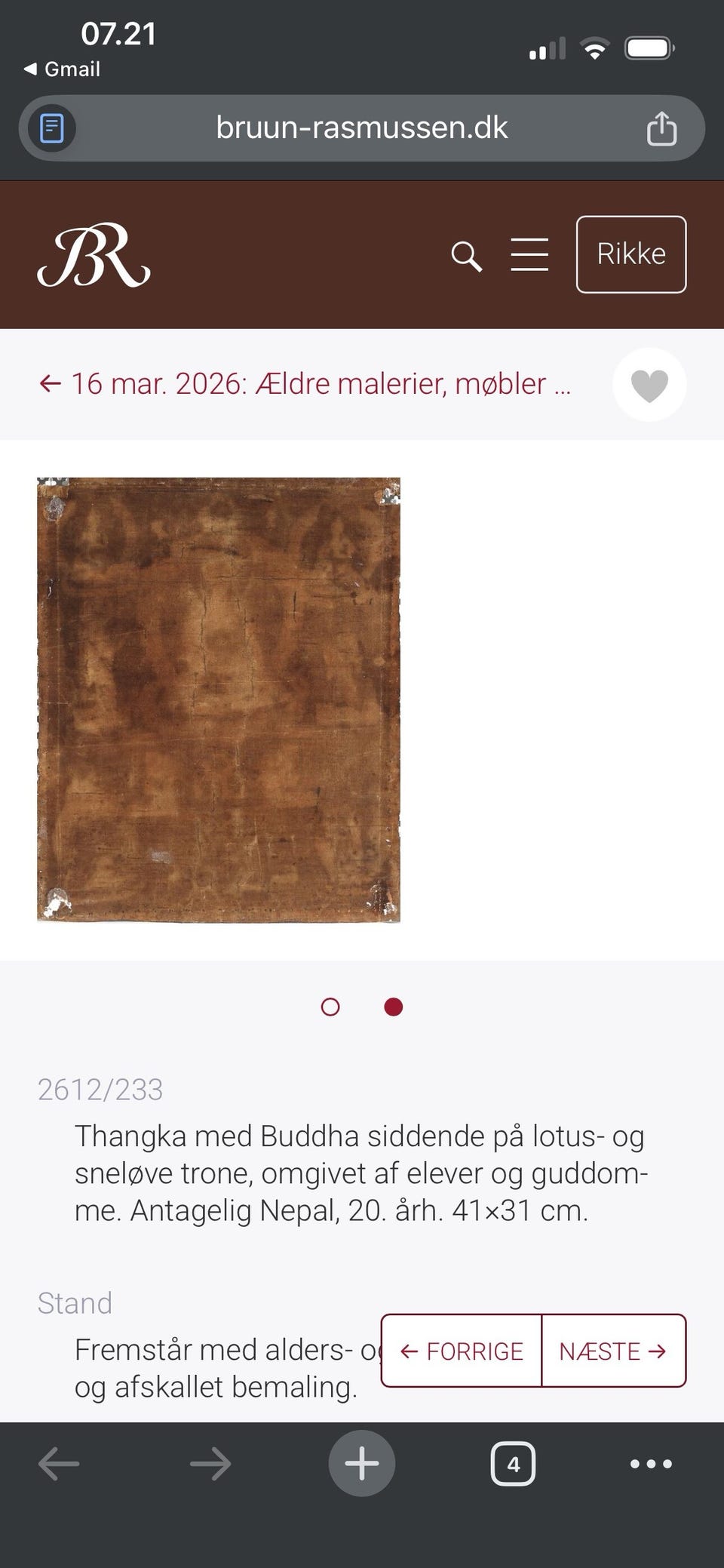
Task: Tap the Share icon in the address bar
Action: (662, 128)
